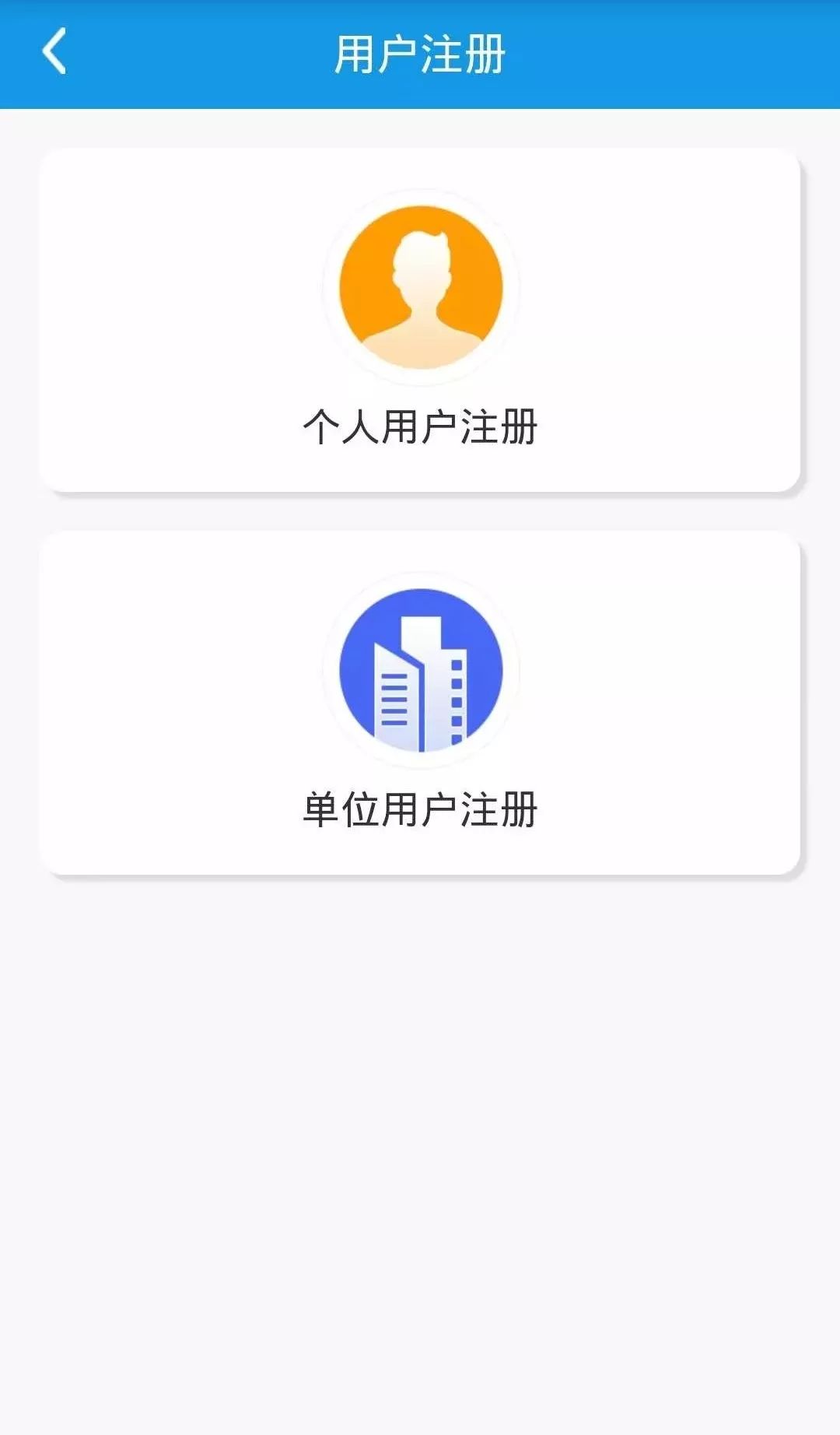Go back using the header arrow
Viewport: 840px width, 1435px height.
click(54, 52)
